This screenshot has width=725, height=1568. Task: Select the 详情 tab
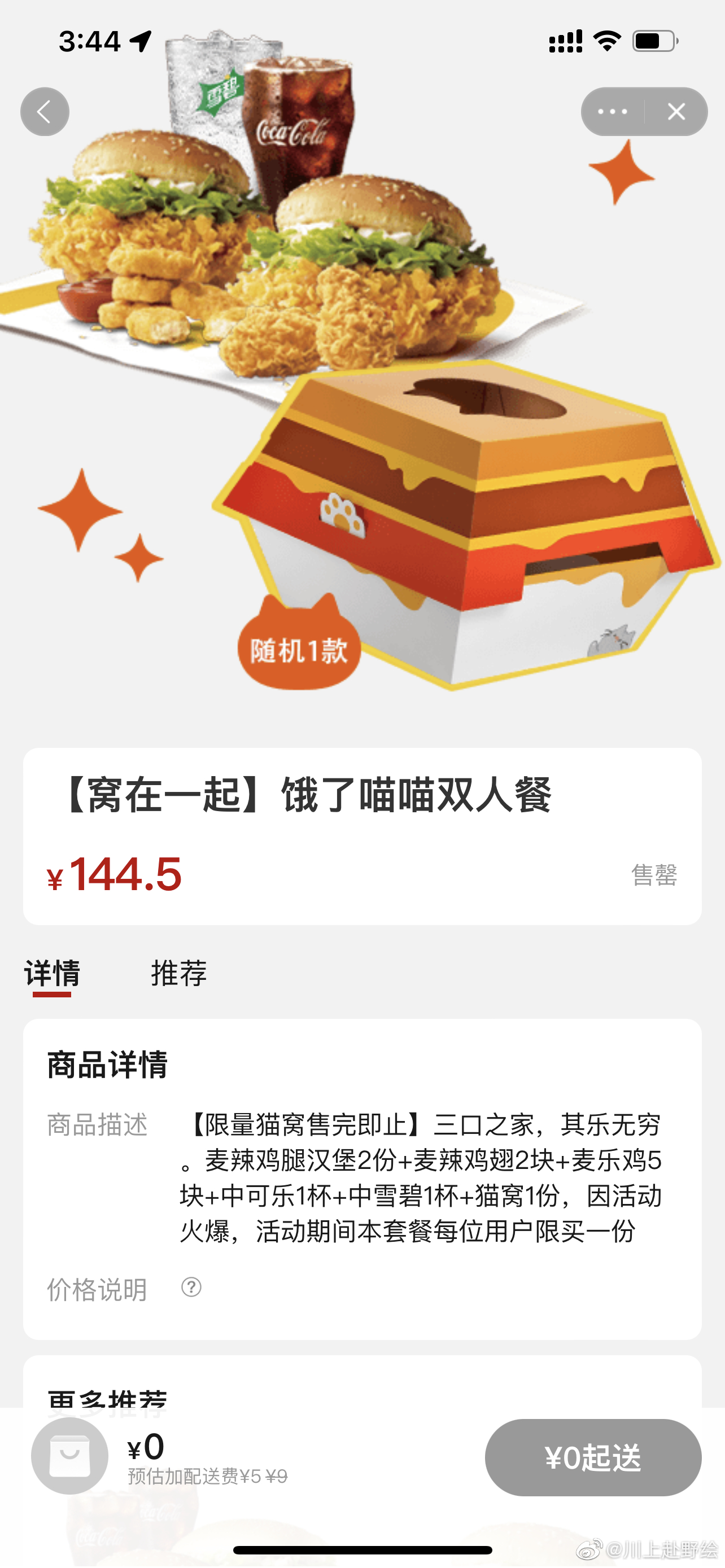53,973
